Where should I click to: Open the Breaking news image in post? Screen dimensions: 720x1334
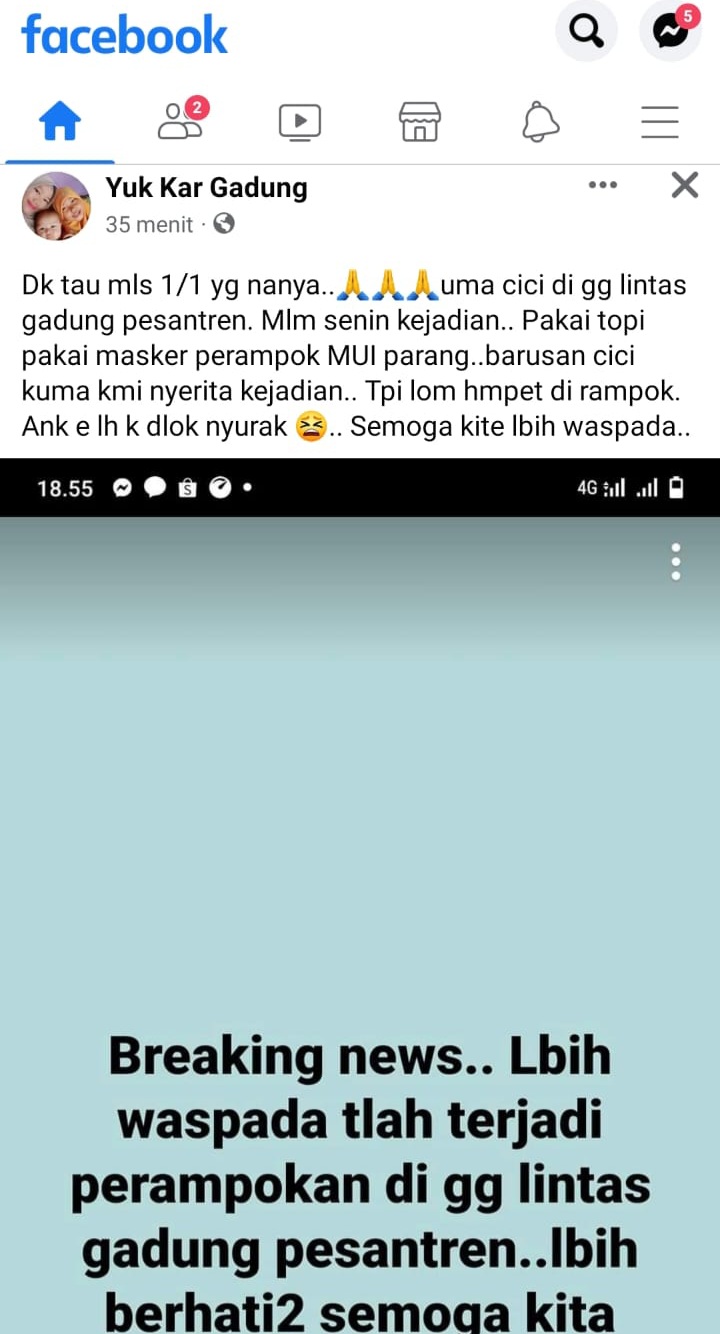point(360,900)
